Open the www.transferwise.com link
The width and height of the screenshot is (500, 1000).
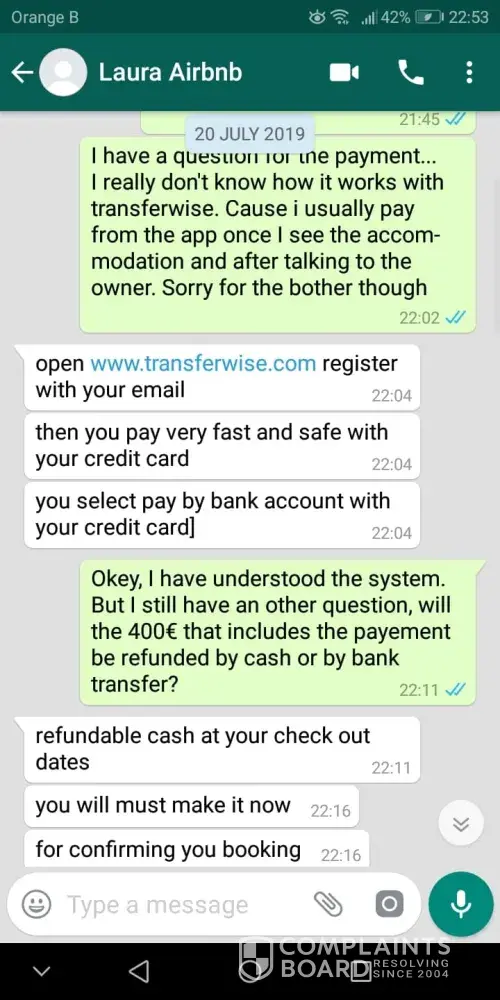[x=203, y=364]
